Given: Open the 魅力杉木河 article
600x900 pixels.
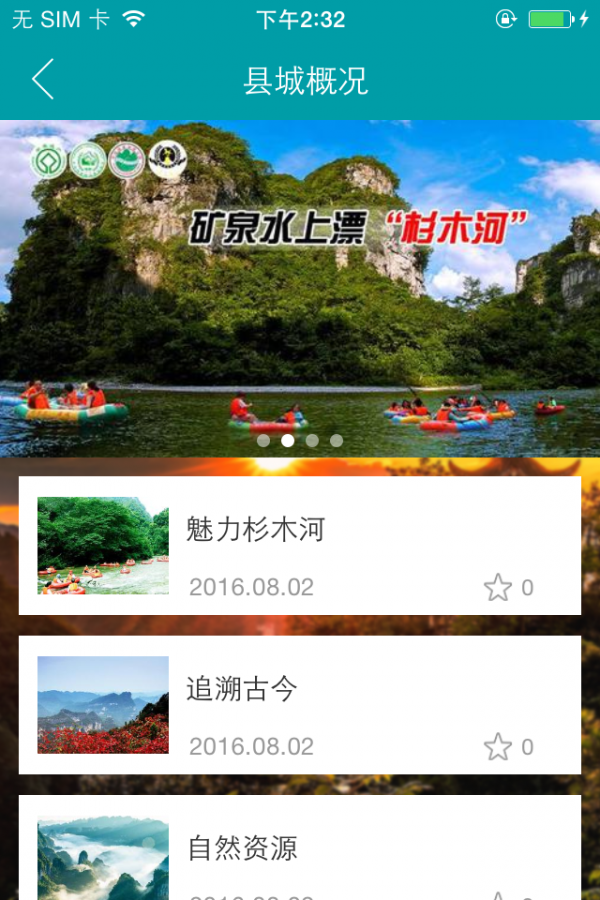Looking at the screenshot, I should [x=300, y=545].
